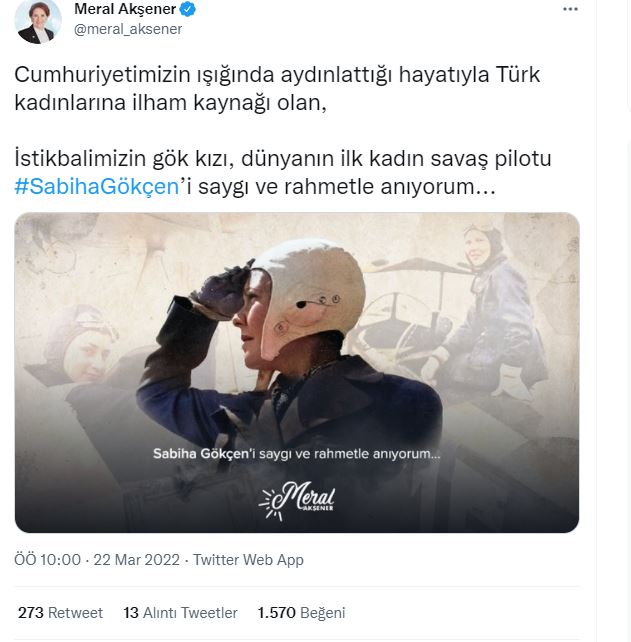View the 13 Alıntı Tweetler list
631x642 pixels.
coord(180,613)
